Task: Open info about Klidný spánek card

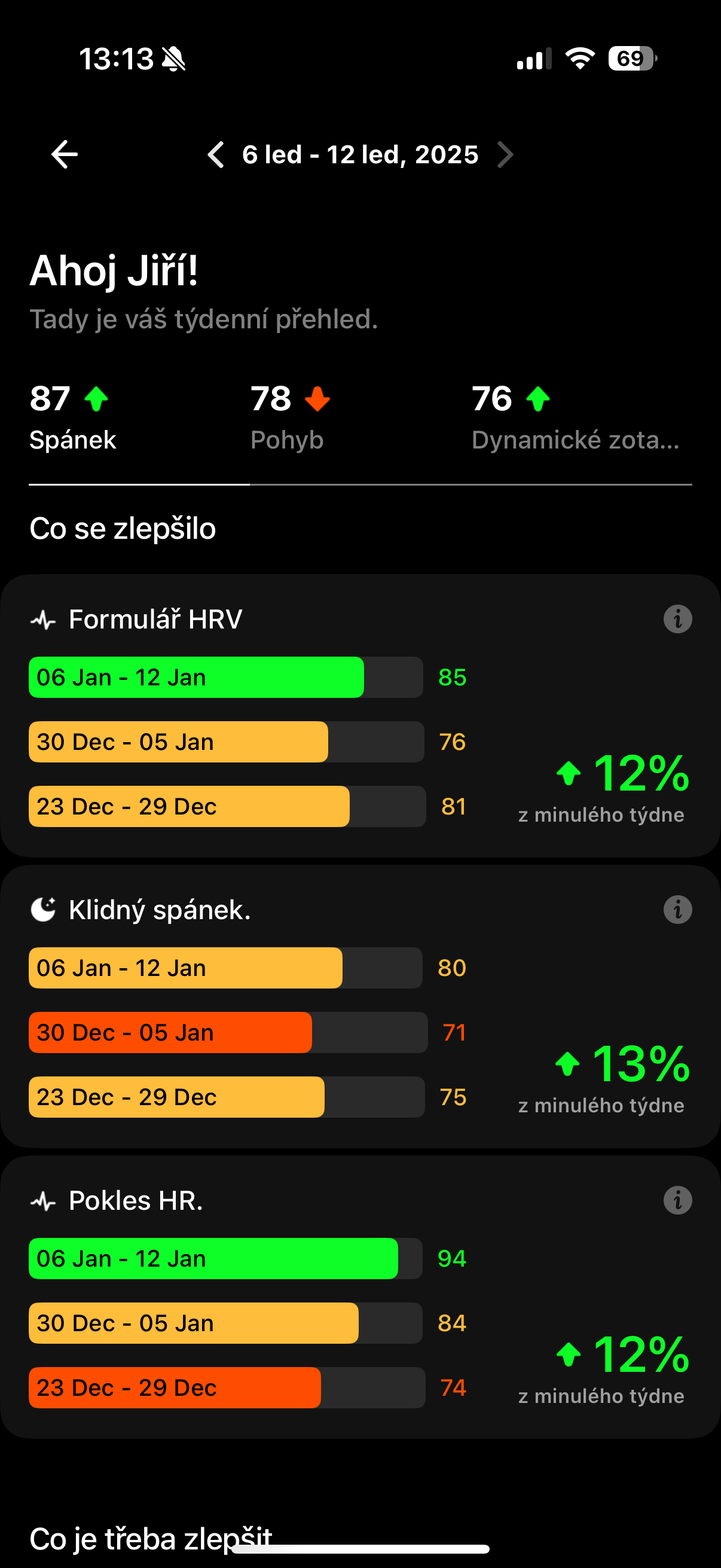Action: coord(677,910)
